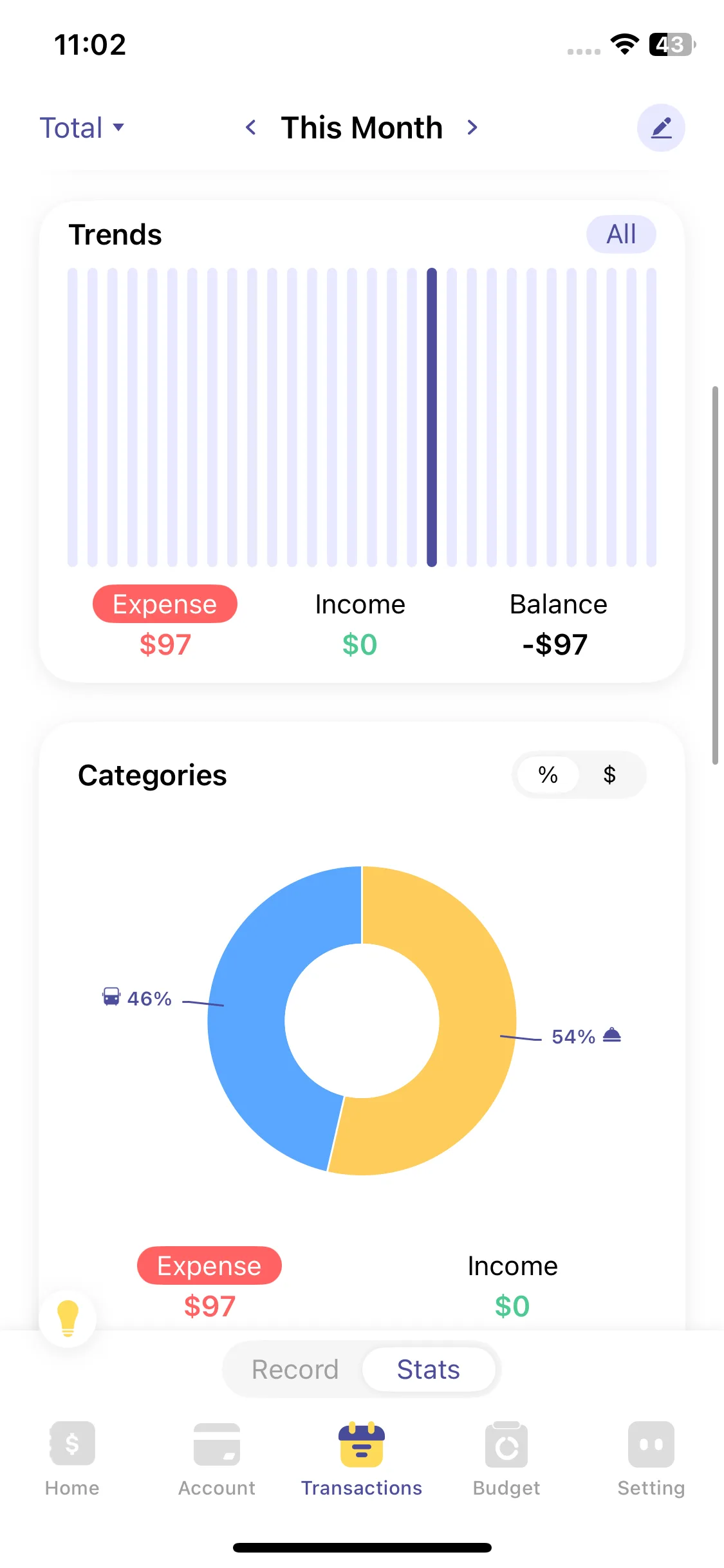724x1568 pixels.
Task: Go to the next month
Action: point(472,127)
